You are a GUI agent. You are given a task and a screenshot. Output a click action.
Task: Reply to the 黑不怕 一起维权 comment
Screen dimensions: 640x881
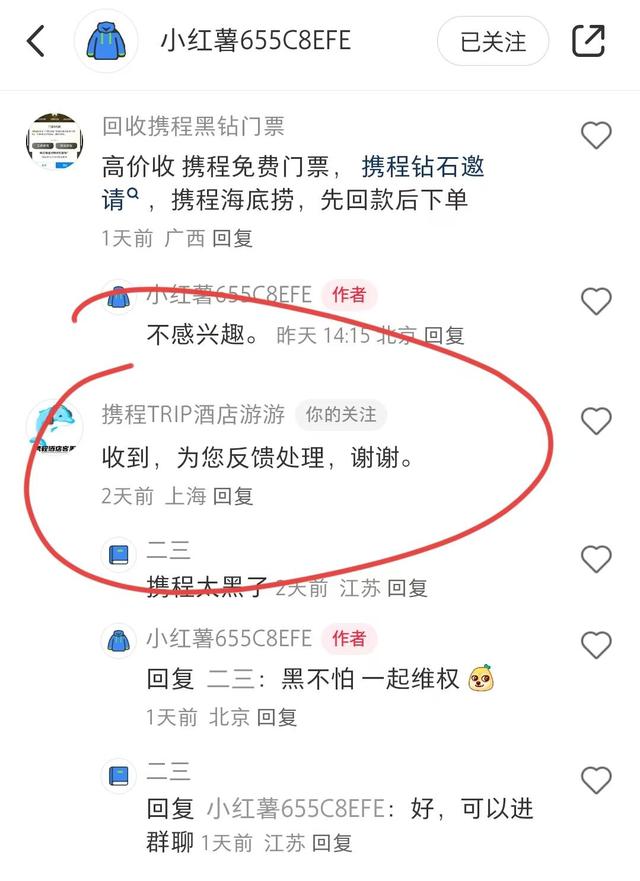pos(277,717)
